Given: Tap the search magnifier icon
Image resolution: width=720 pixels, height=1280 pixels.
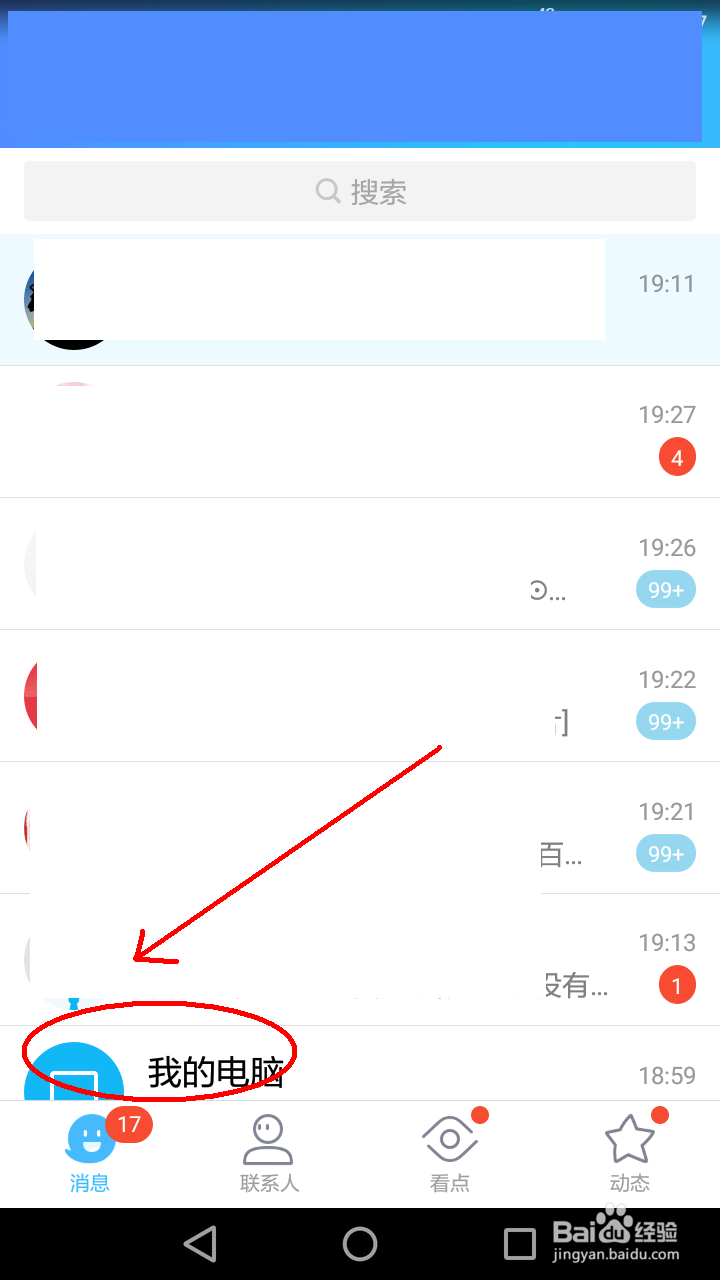Looking at the screenshot, I should coord(327,191).
